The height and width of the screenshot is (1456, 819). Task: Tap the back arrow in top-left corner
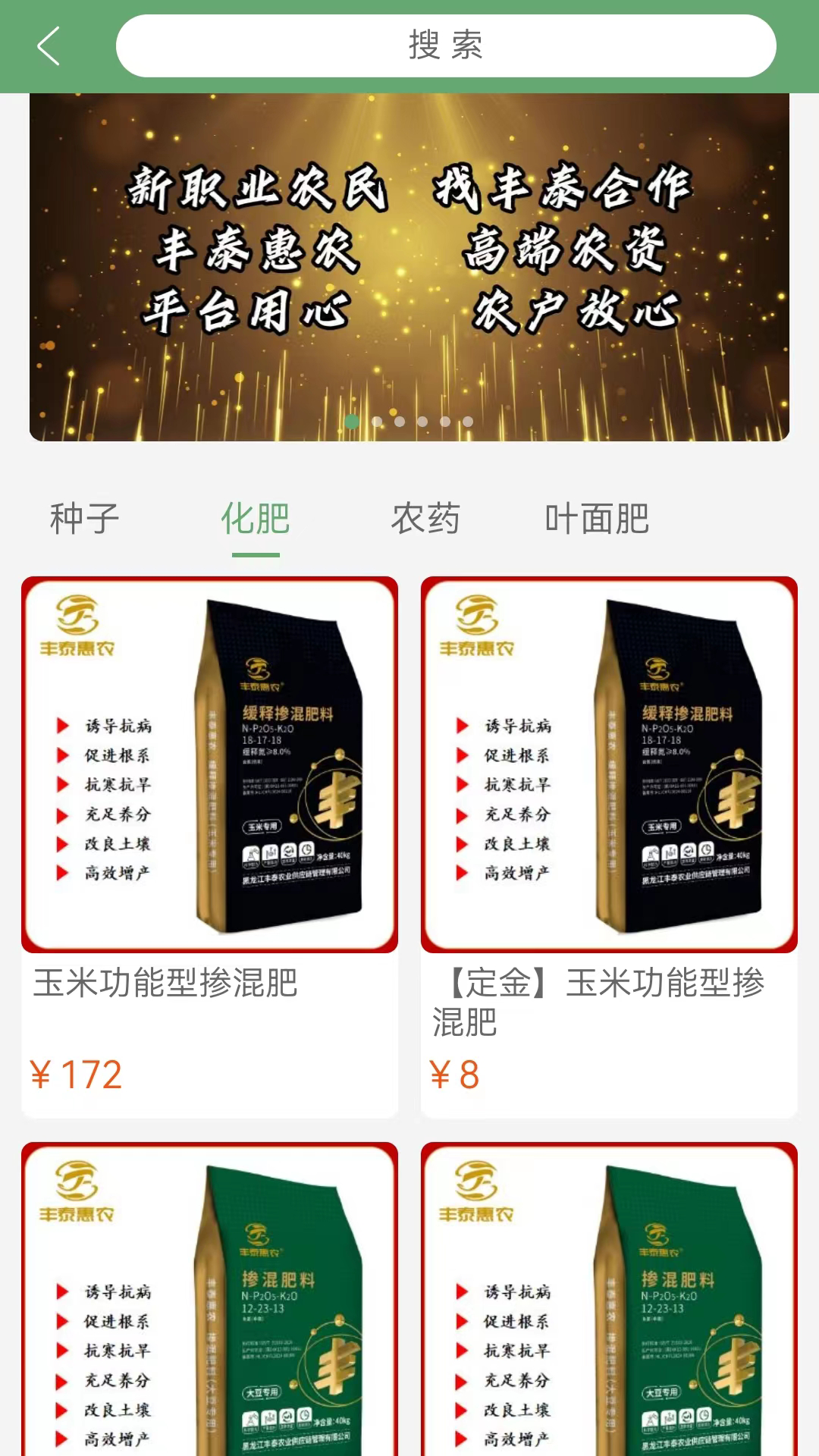click(x=49, y=45)
